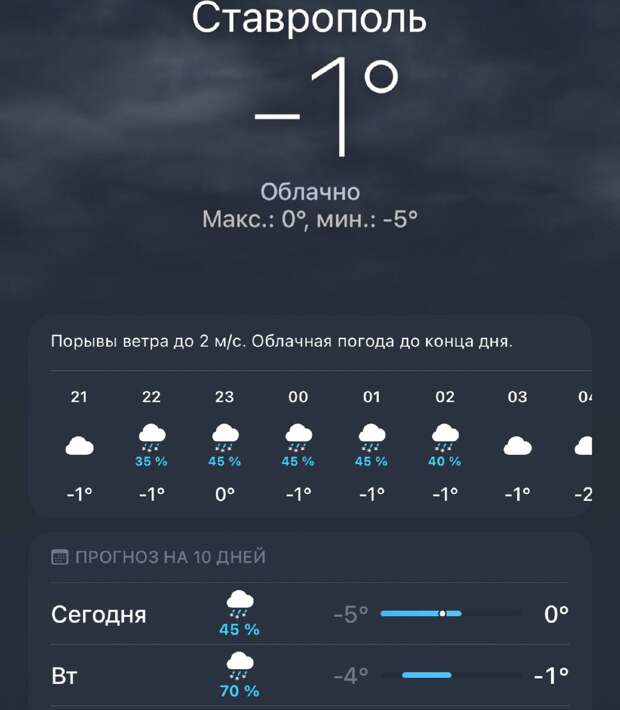620x710 pixels.
Task: Open the hourly forecast card
Action: pos(310,440)
